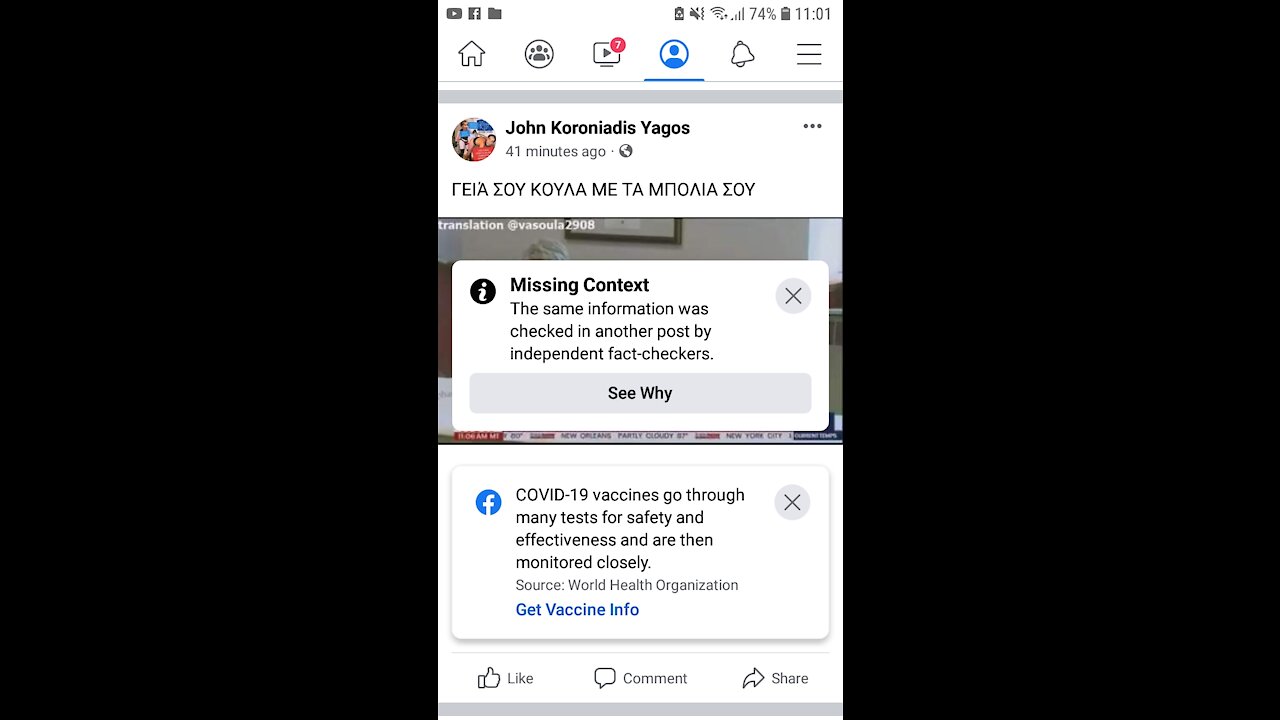Like the post
Screen dimensions: 1280x720
506,678
